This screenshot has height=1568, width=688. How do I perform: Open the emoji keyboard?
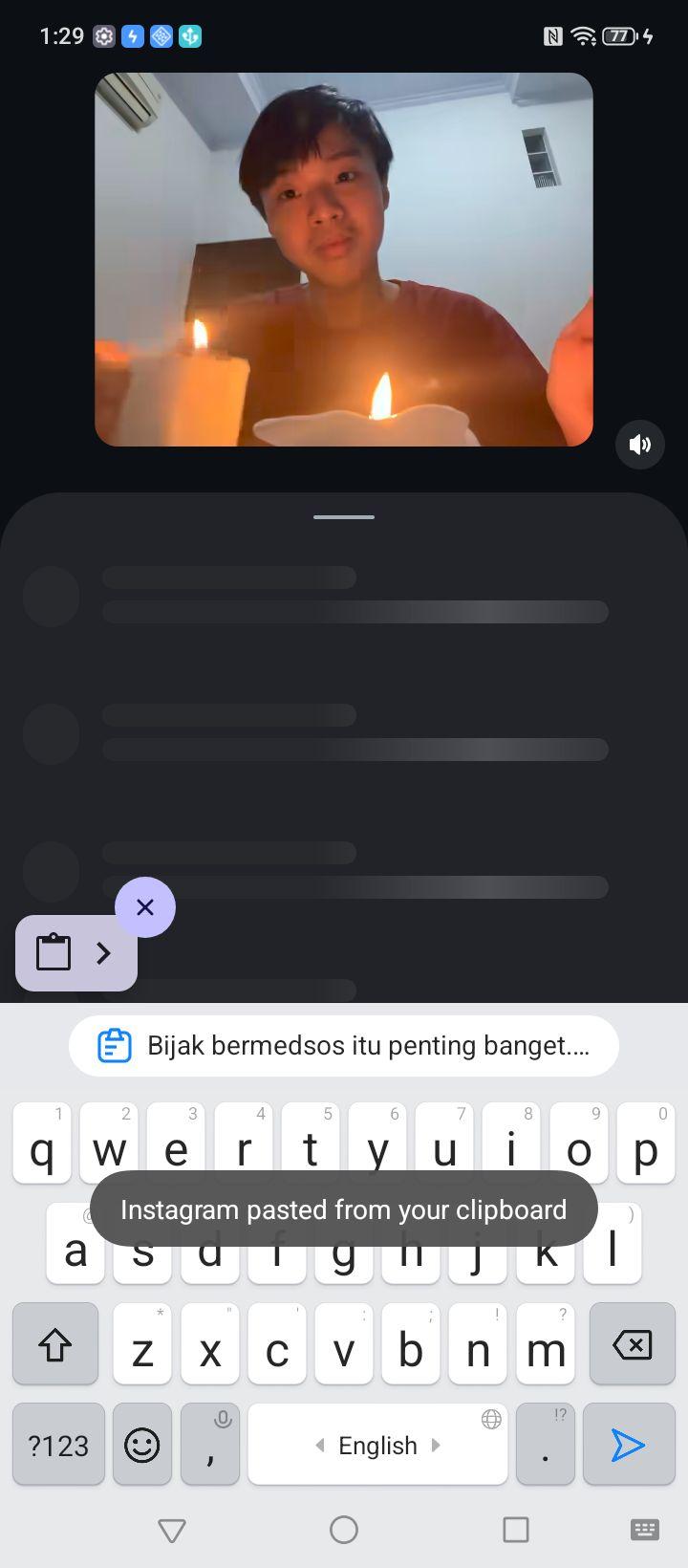pos(142,1445)
